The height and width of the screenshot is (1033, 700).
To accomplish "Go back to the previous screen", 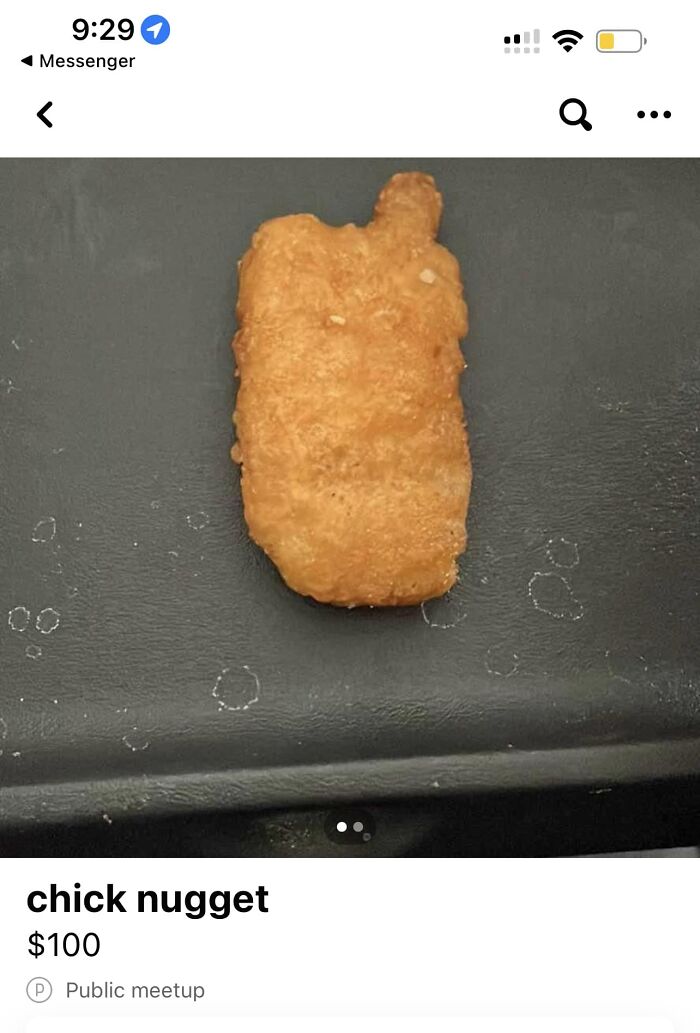I will coord(44,115).
